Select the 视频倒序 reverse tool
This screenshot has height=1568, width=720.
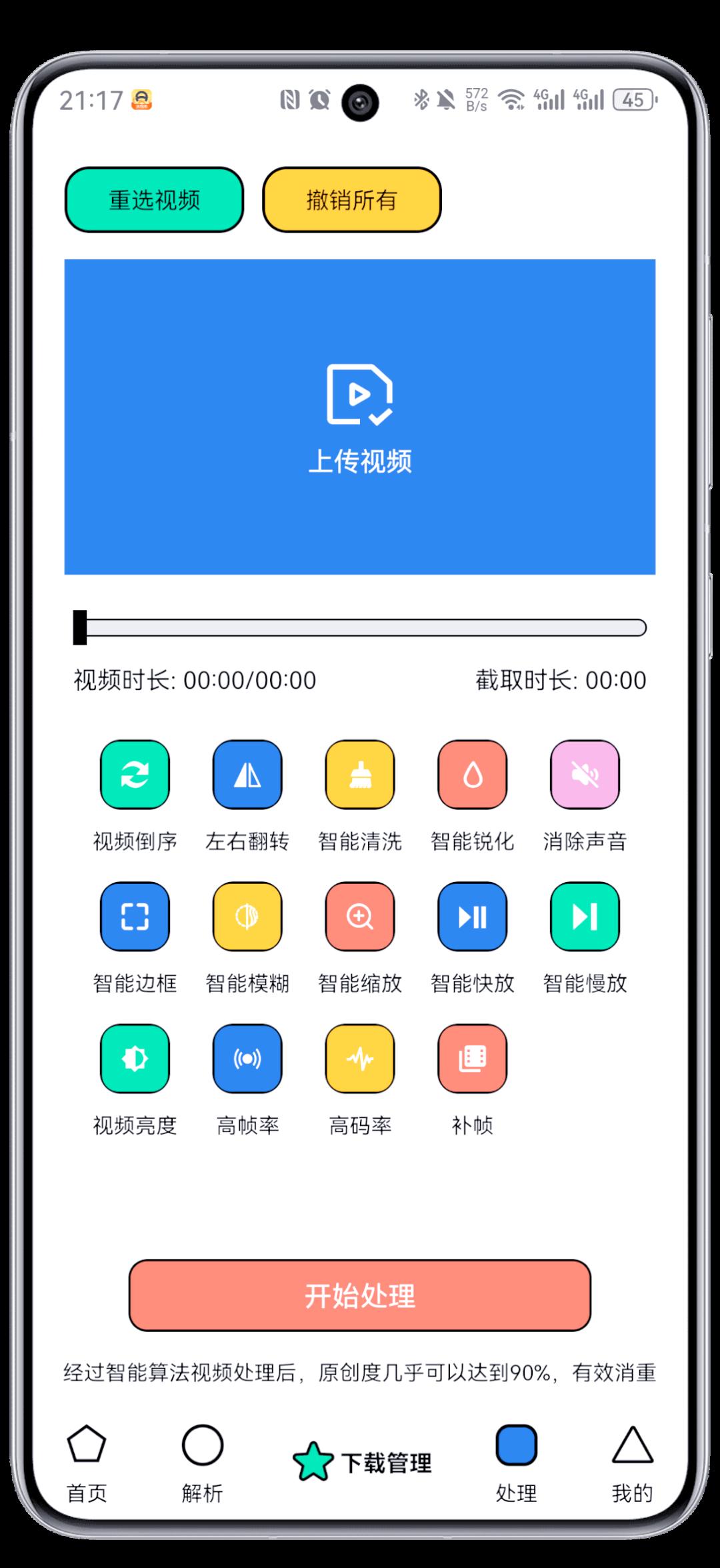point(135,775)
